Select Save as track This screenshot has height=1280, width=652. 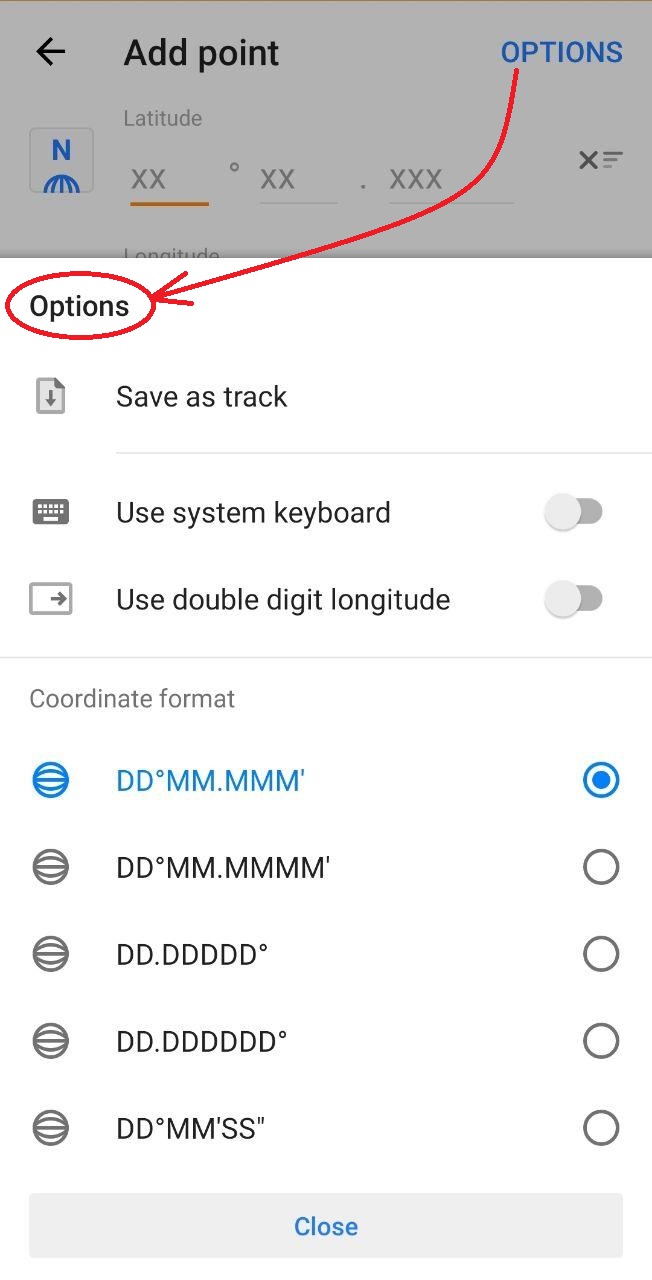[202, 397]
